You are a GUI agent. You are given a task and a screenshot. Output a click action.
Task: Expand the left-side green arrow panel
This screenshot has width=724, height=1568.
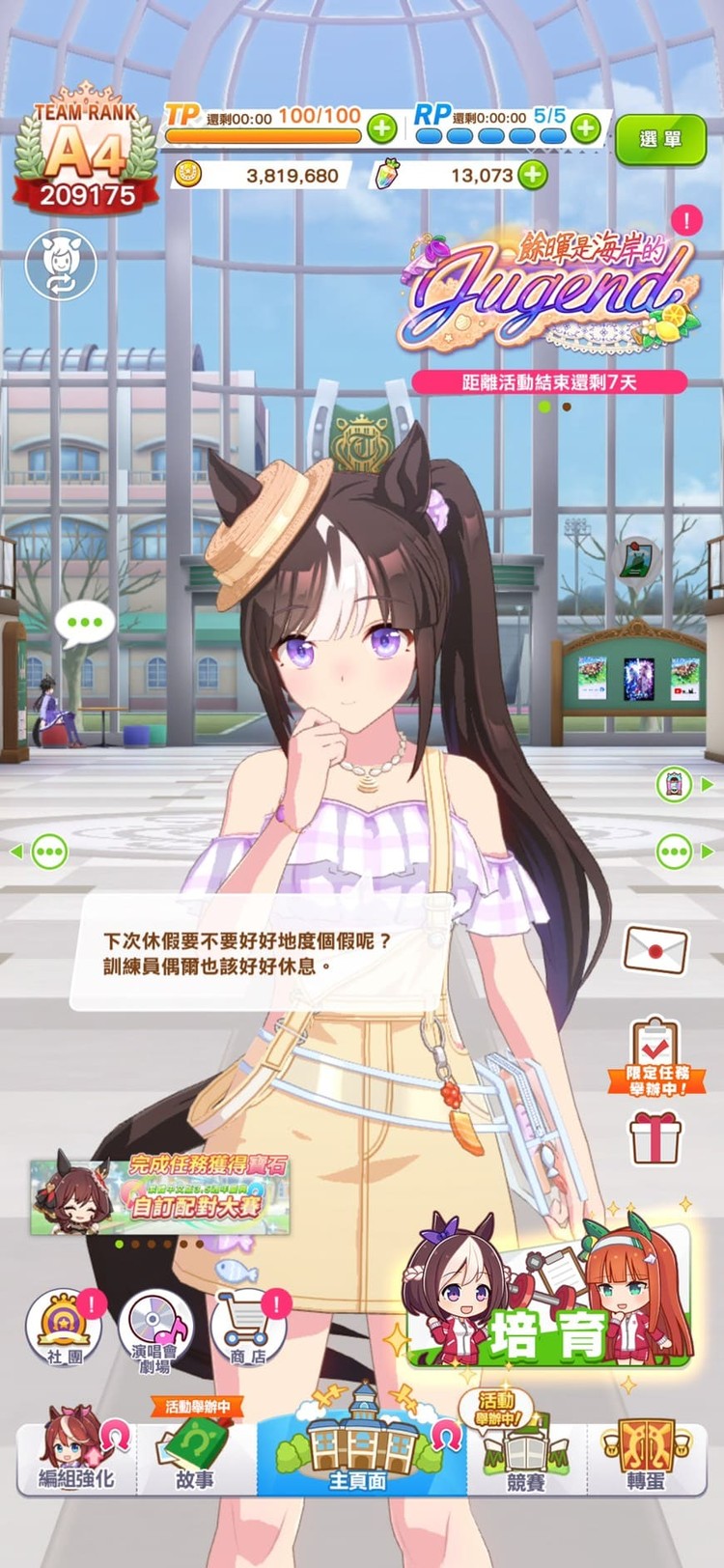[16, 853]
